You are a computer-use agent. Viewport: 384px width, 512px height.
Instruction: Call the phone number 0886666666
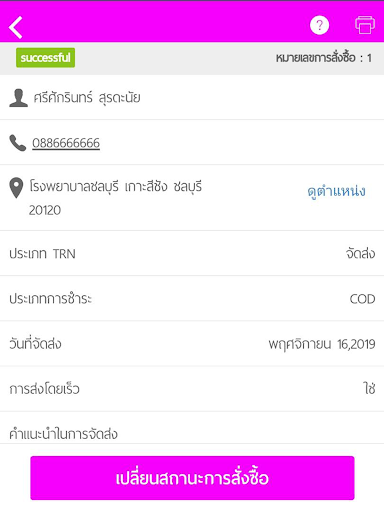point(66,143)
